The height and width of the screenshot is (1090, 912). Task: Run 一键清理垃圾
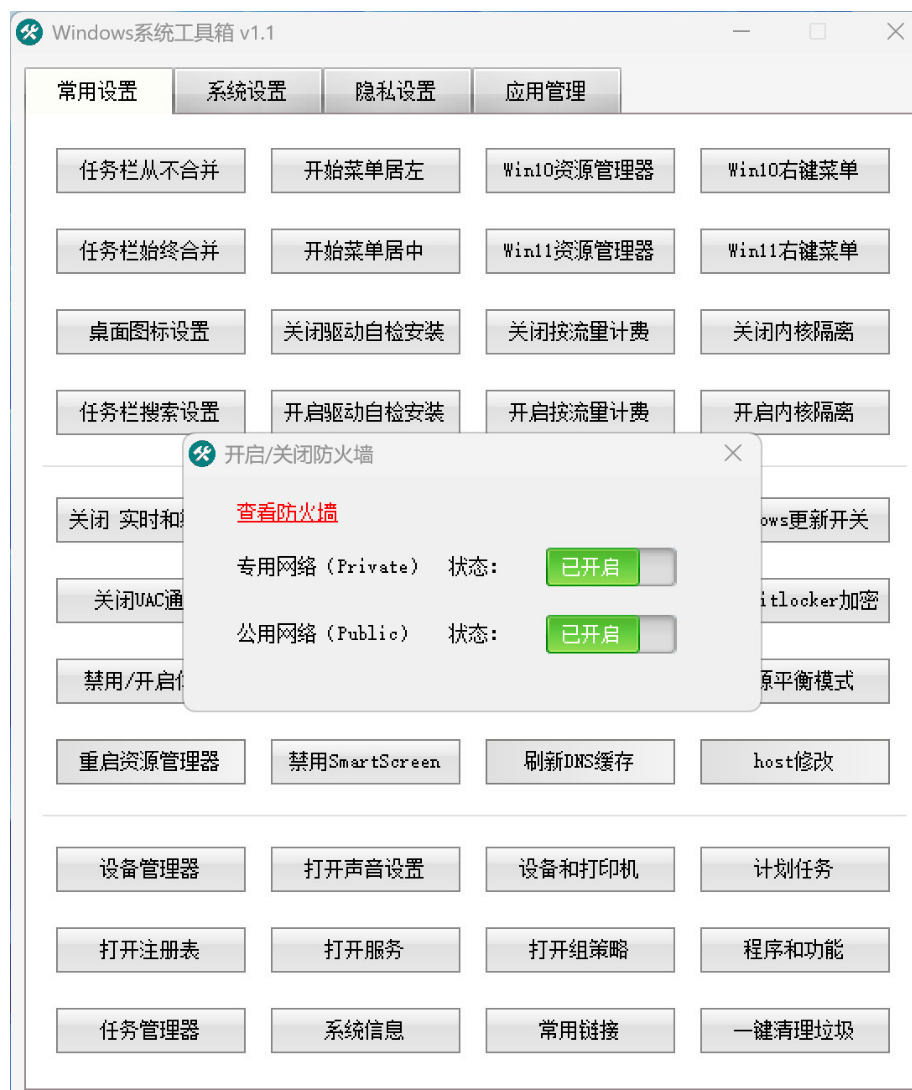pyautogui.click(x=794, y=1030)
